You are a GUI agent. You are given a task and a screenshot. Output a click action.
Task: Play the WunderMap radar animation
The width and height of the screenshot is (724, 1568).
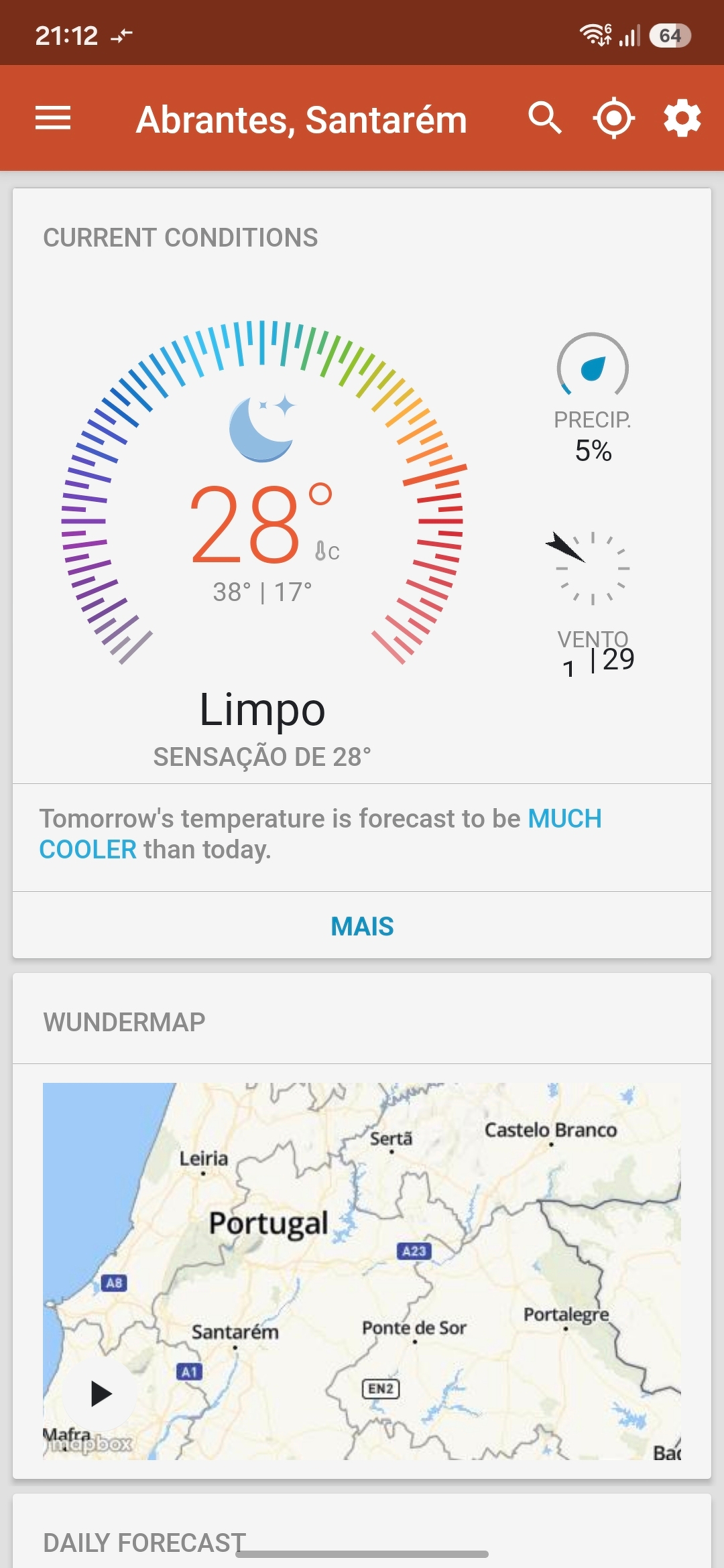[101, 1394]
